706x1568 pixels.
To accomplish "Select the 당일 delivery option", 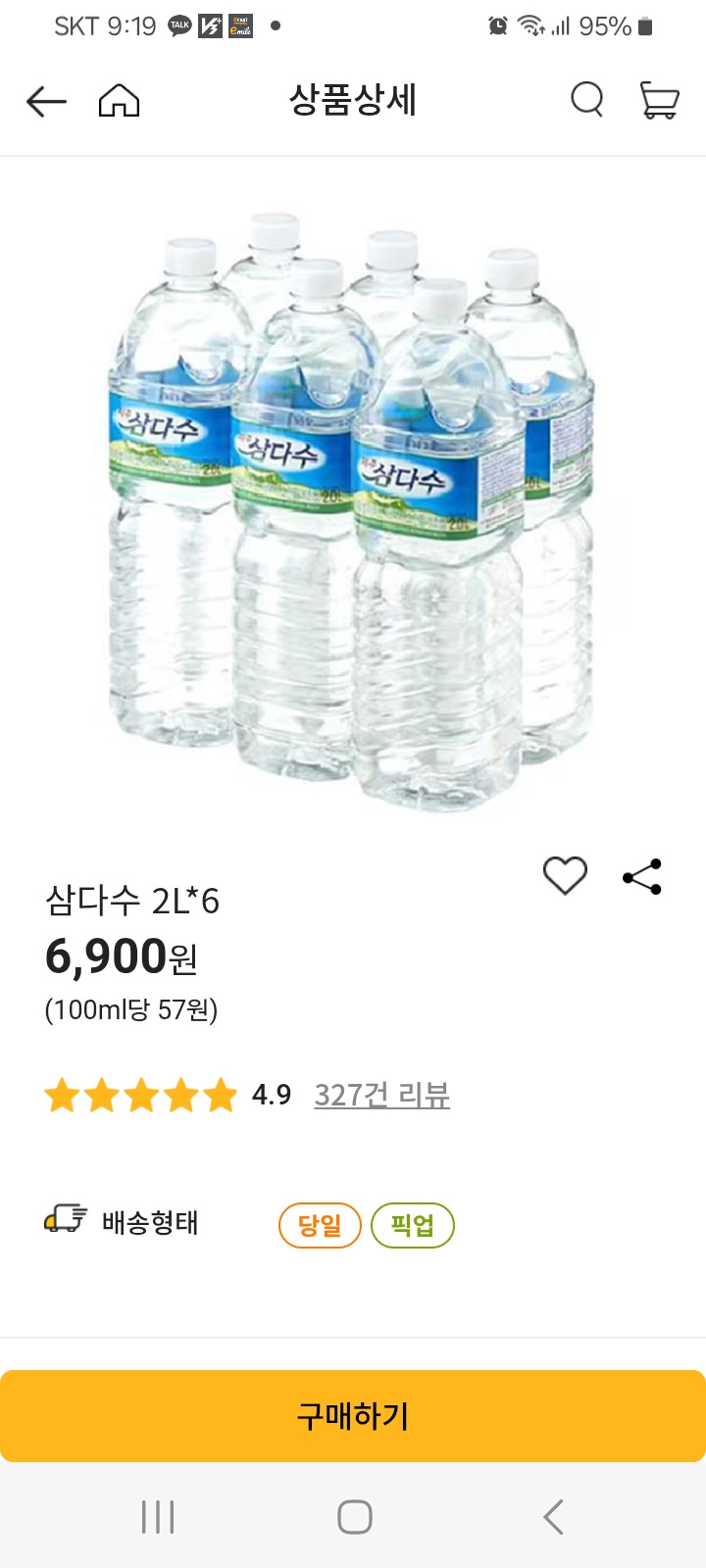I will coord(319,1224).
